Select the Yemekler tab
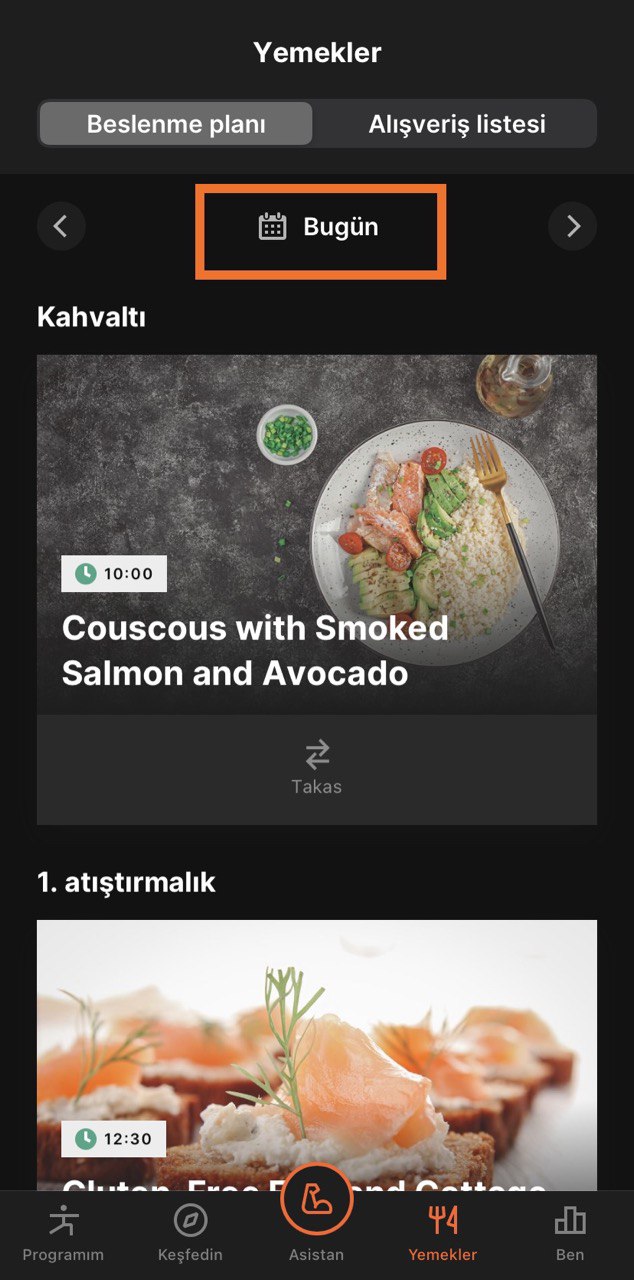634x1280 pixels. [x=443, y=1233]
